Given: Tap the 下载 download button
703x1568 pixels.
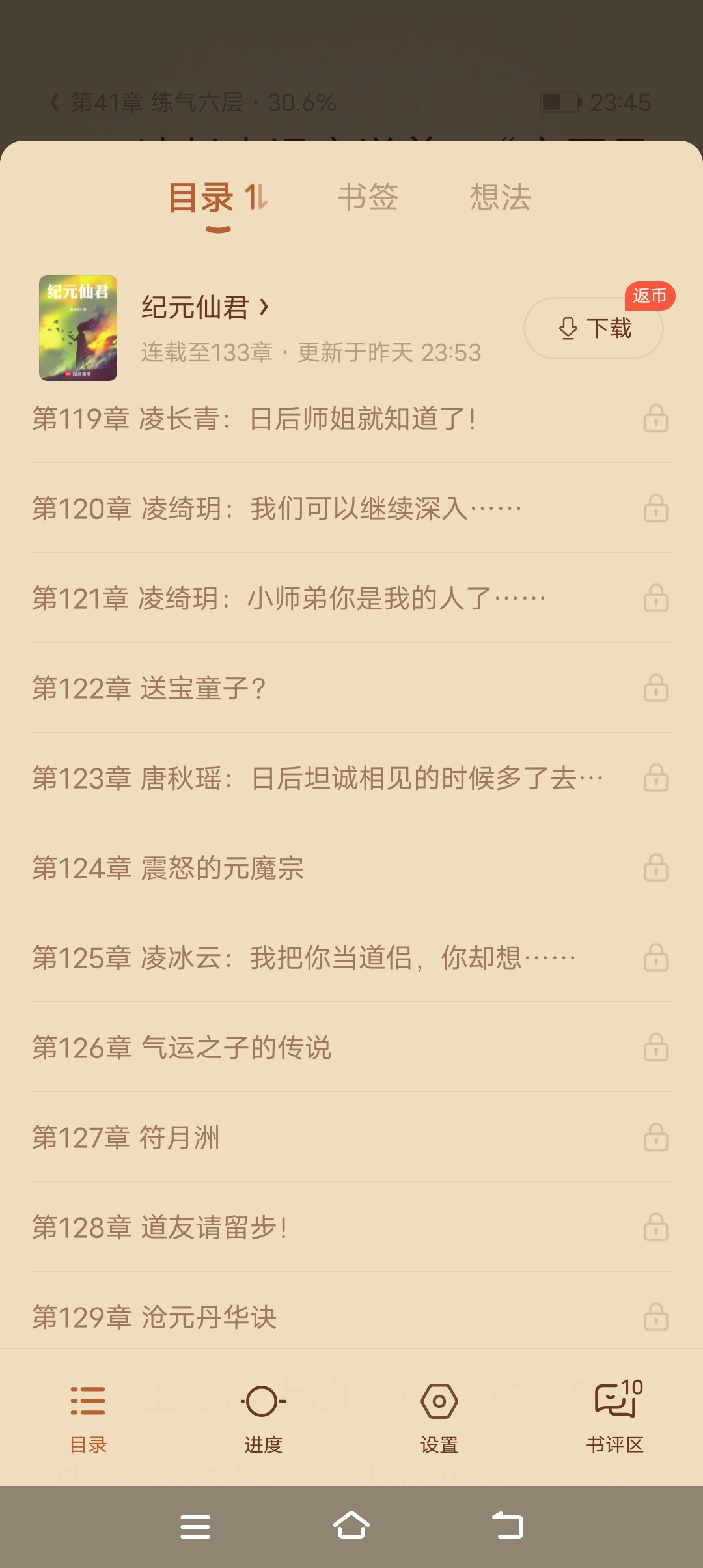Looking at the screenshot, I should [594, 328].
